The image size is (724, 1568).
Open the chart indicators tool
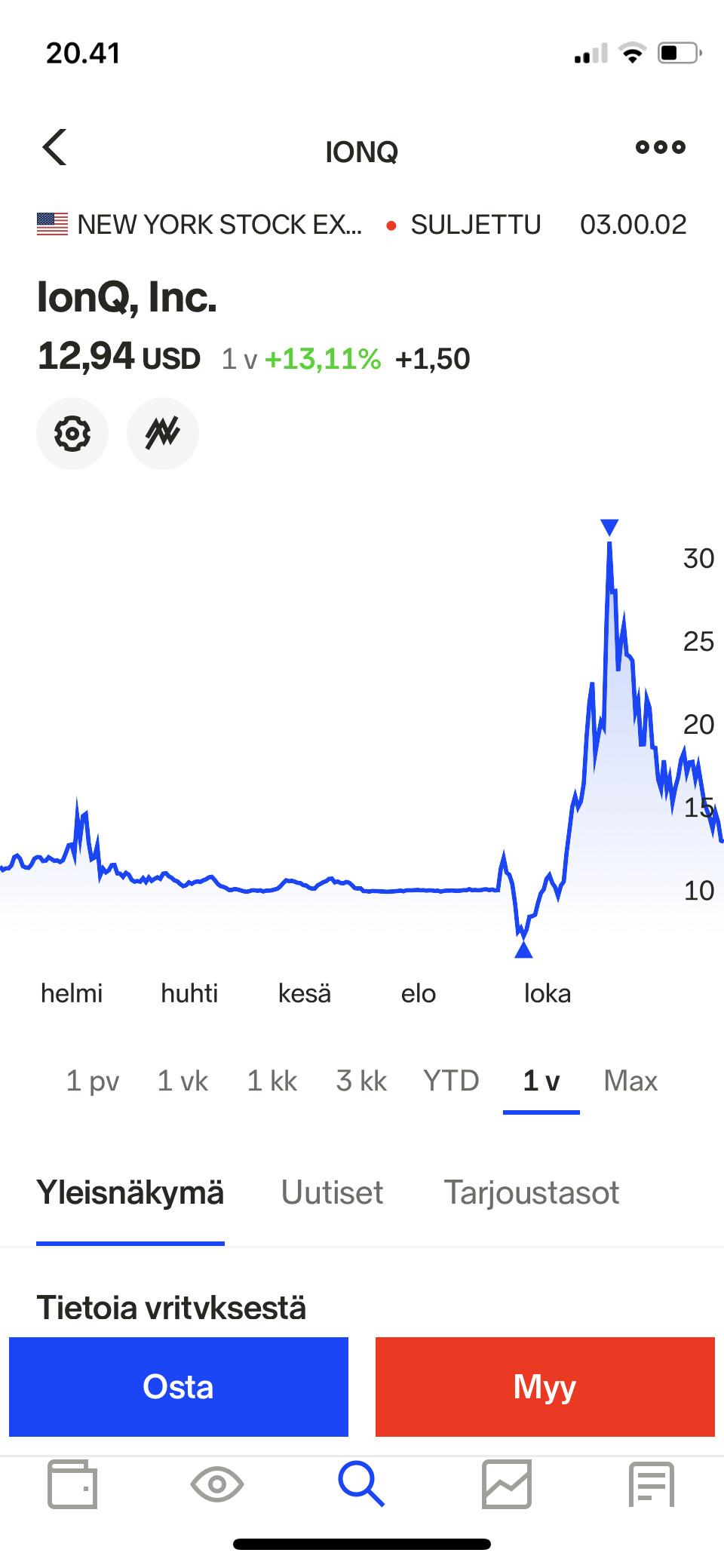click(163, 434)
